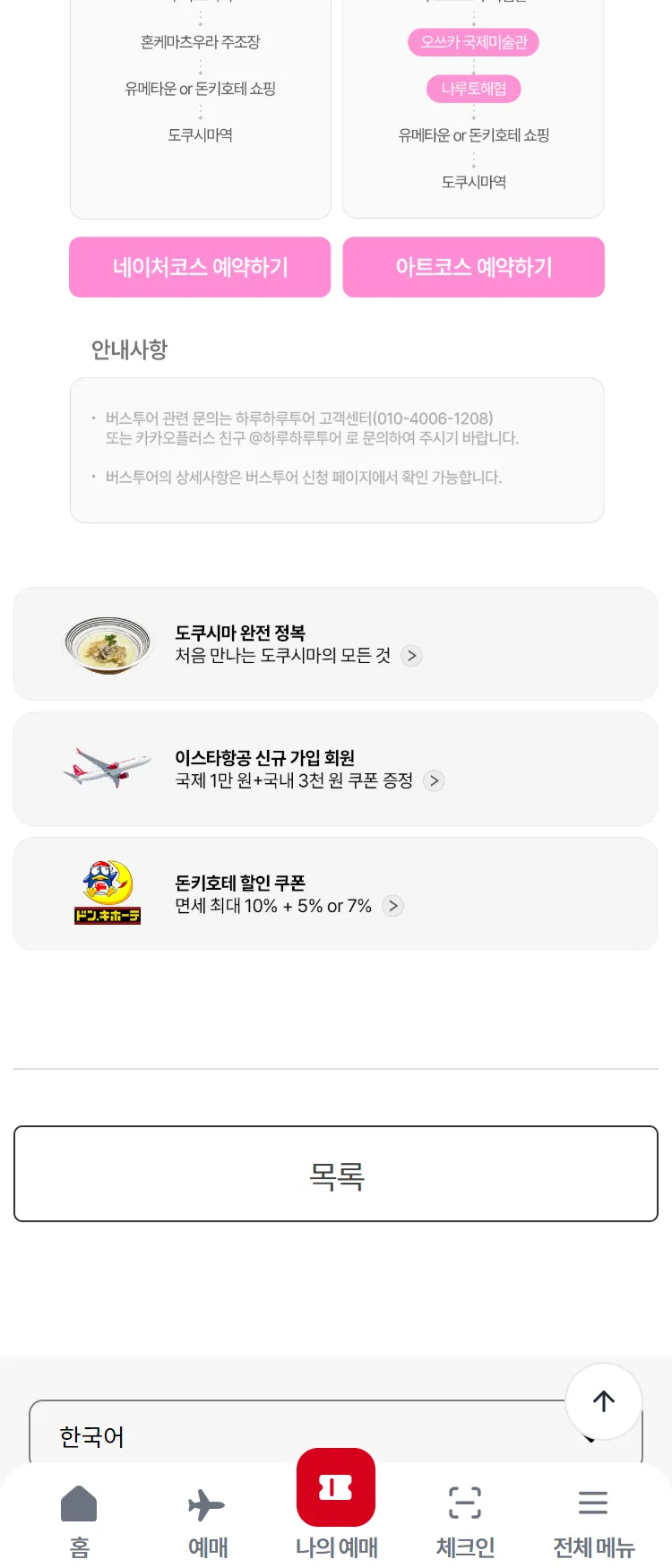Tap 네이처코스 예약하기 button

(x=200, y=267)
